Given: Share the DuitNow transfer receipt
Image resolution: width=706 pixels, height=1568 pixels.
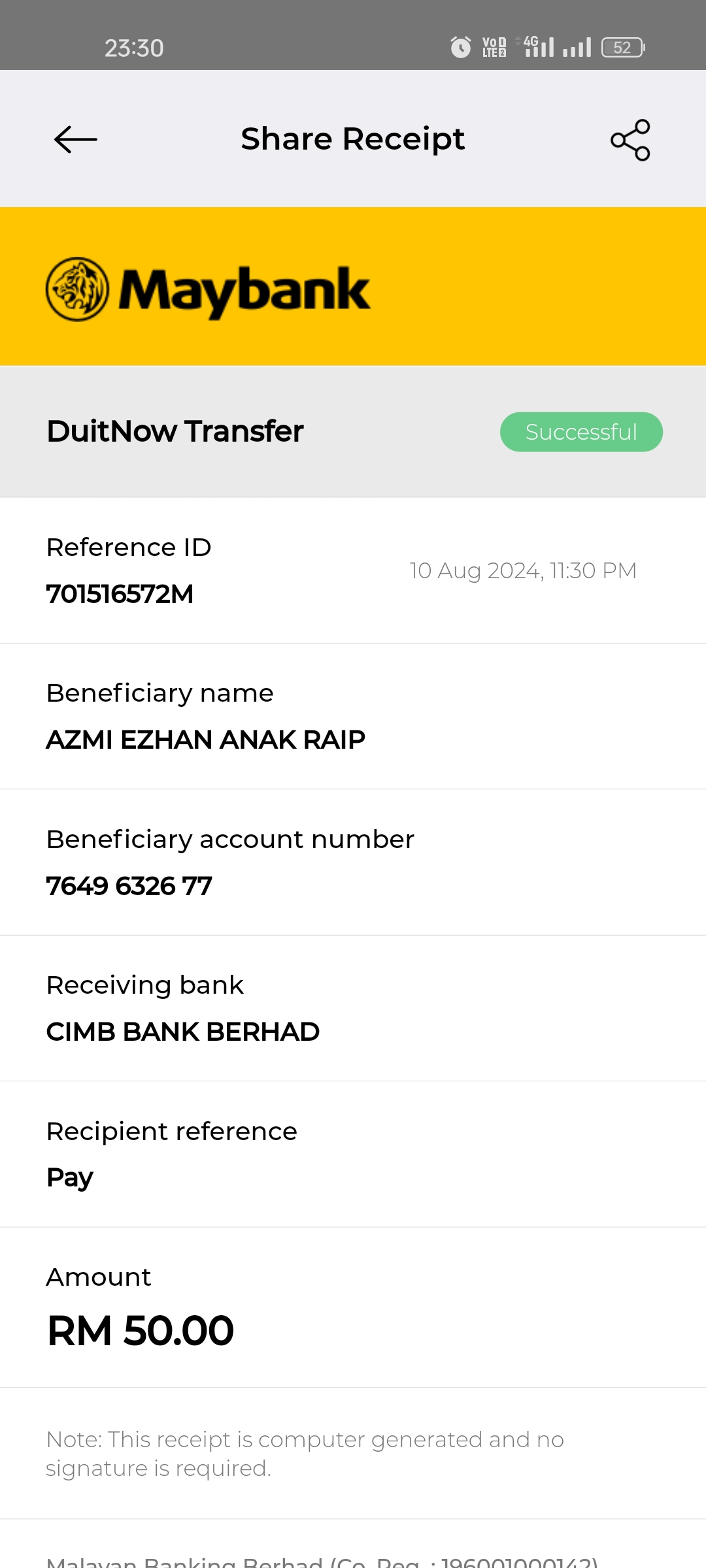Looking at the screenshot, I should click(x=630, y=140).
